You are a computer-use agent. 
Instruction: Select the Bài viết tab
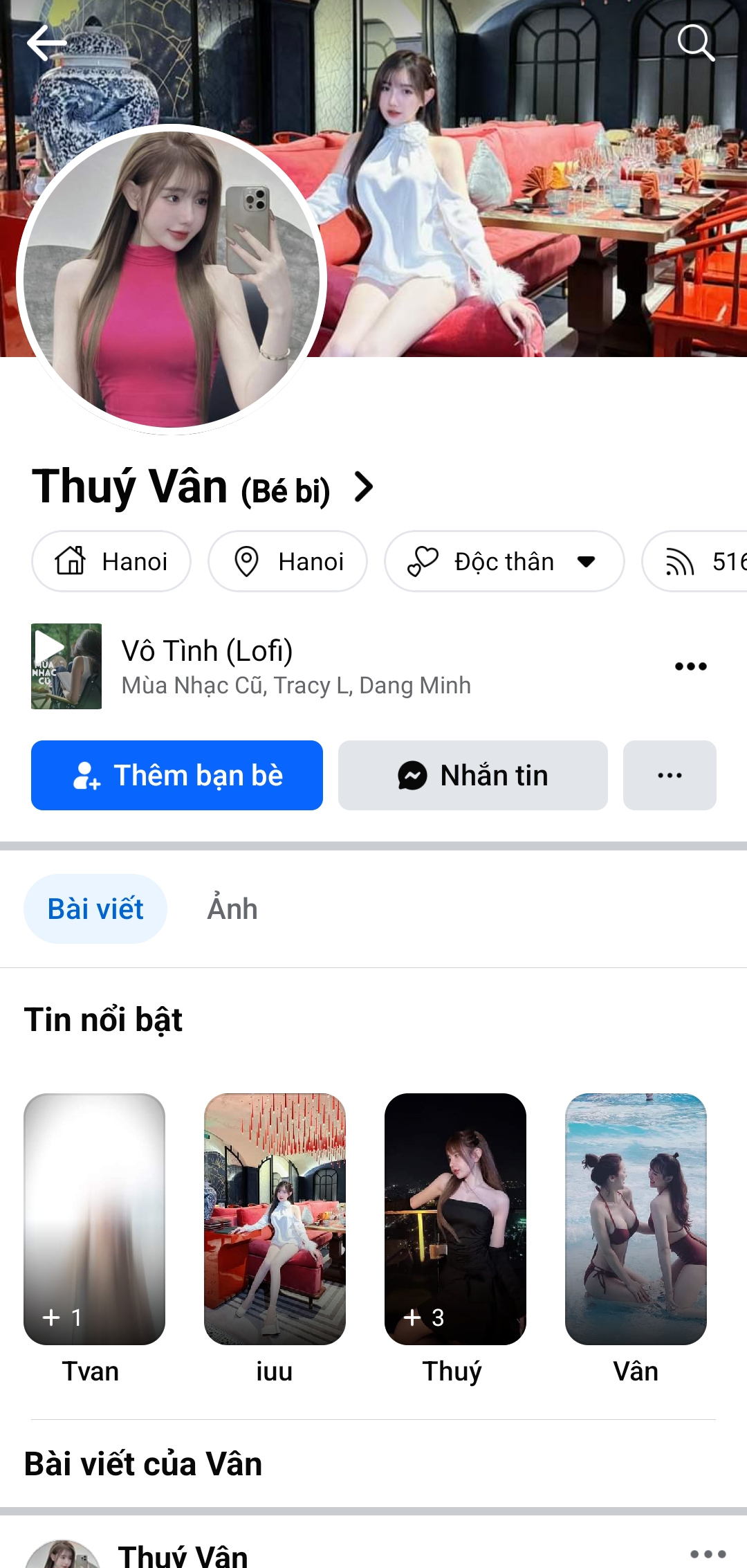[95, 908]
